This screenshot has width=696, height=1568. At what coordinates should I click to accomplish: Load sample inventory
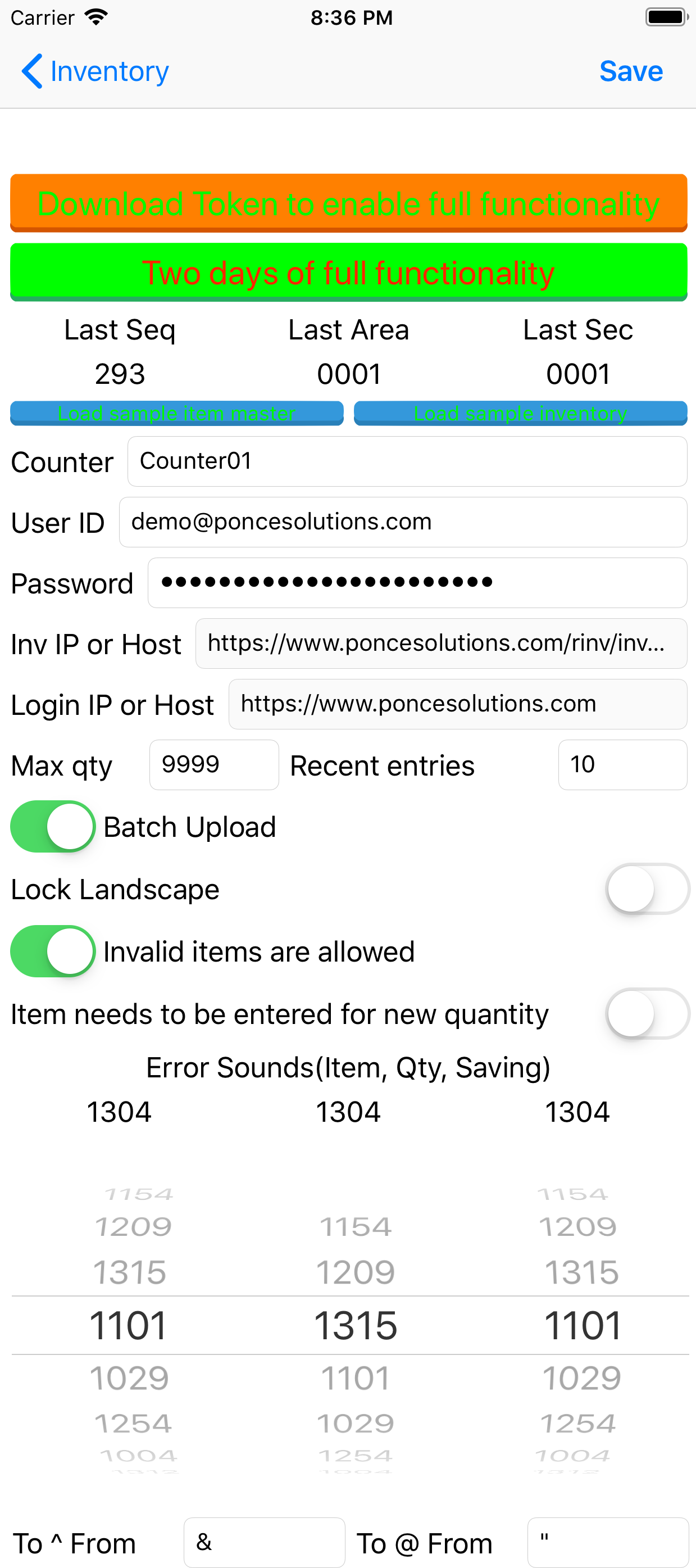coord(521,413)
